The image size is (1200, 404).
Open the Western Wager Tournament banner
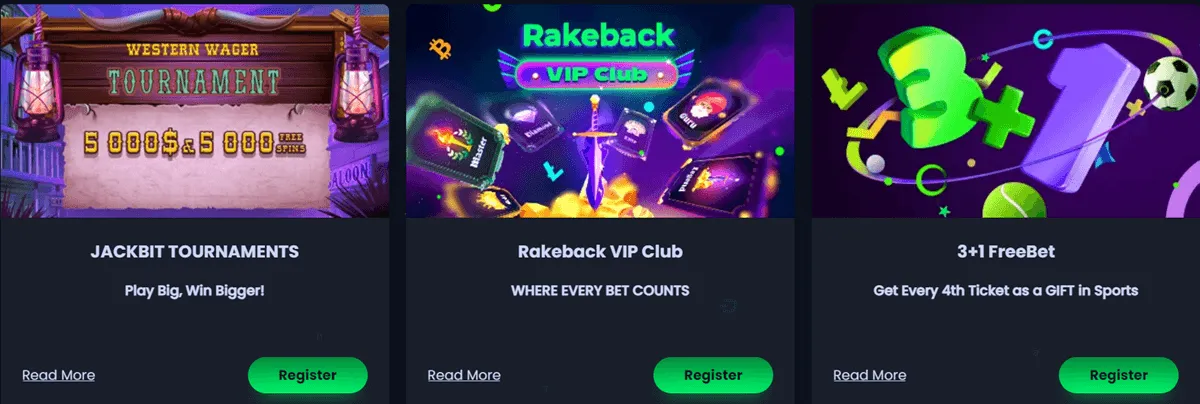click(194, 110)
